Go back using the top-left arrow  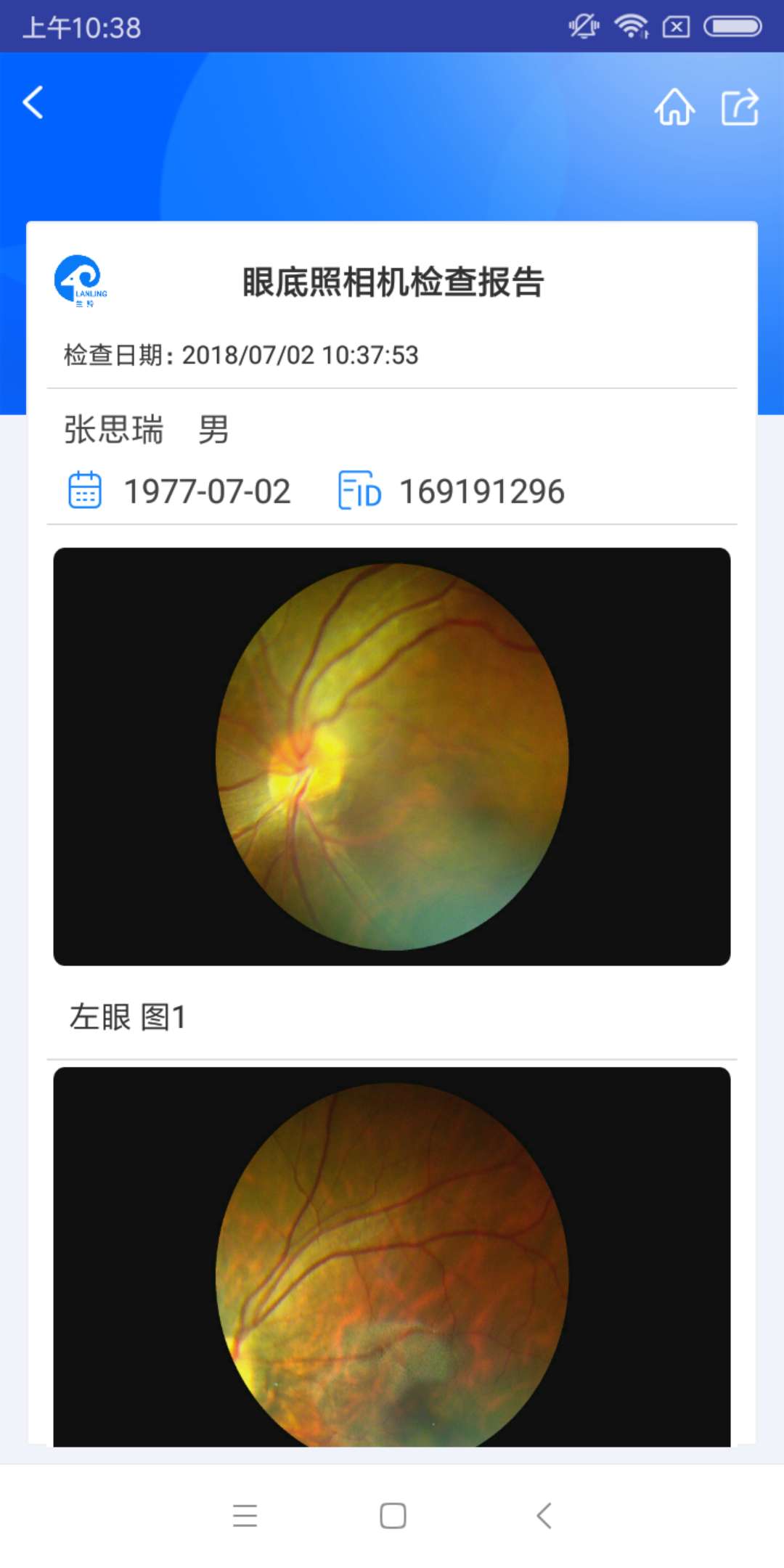coord(33,102)
